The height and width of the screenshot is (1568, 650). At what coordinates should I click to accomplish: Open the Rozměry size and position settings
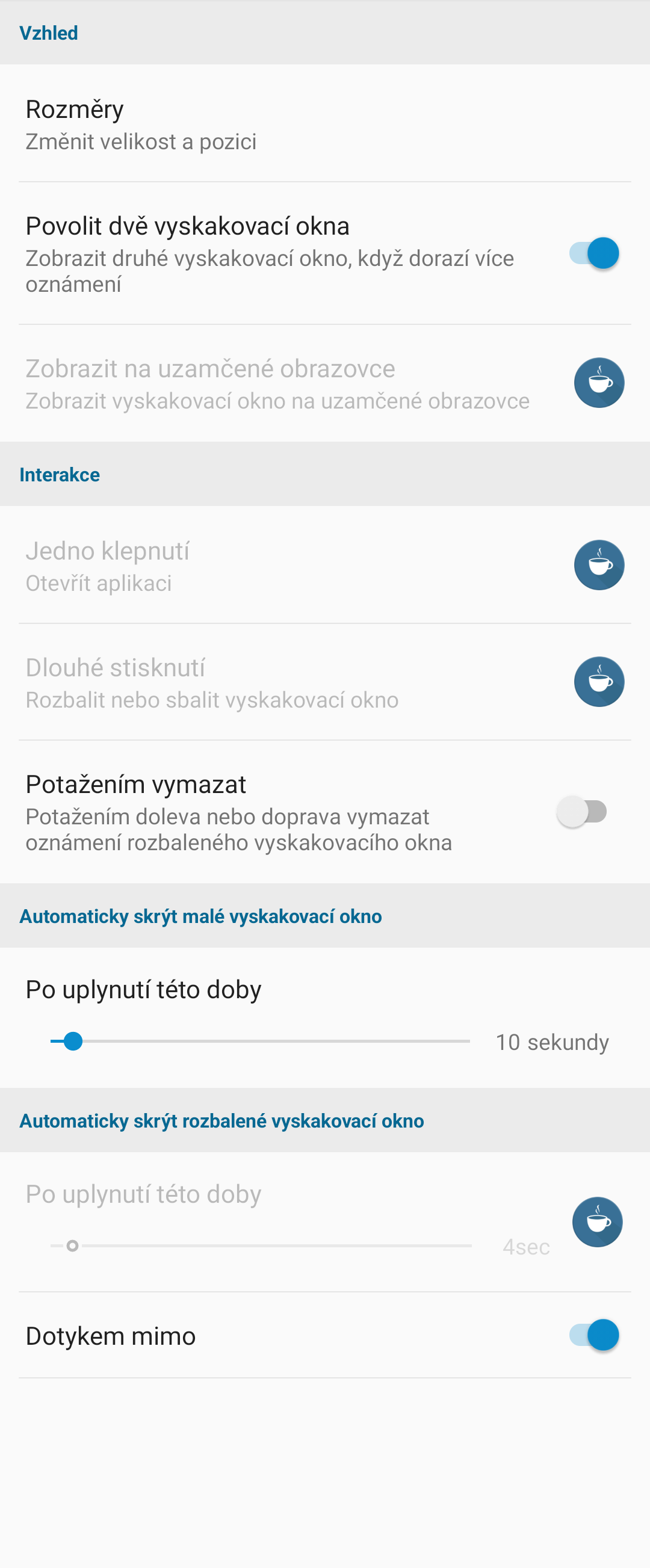click(324, 124)
